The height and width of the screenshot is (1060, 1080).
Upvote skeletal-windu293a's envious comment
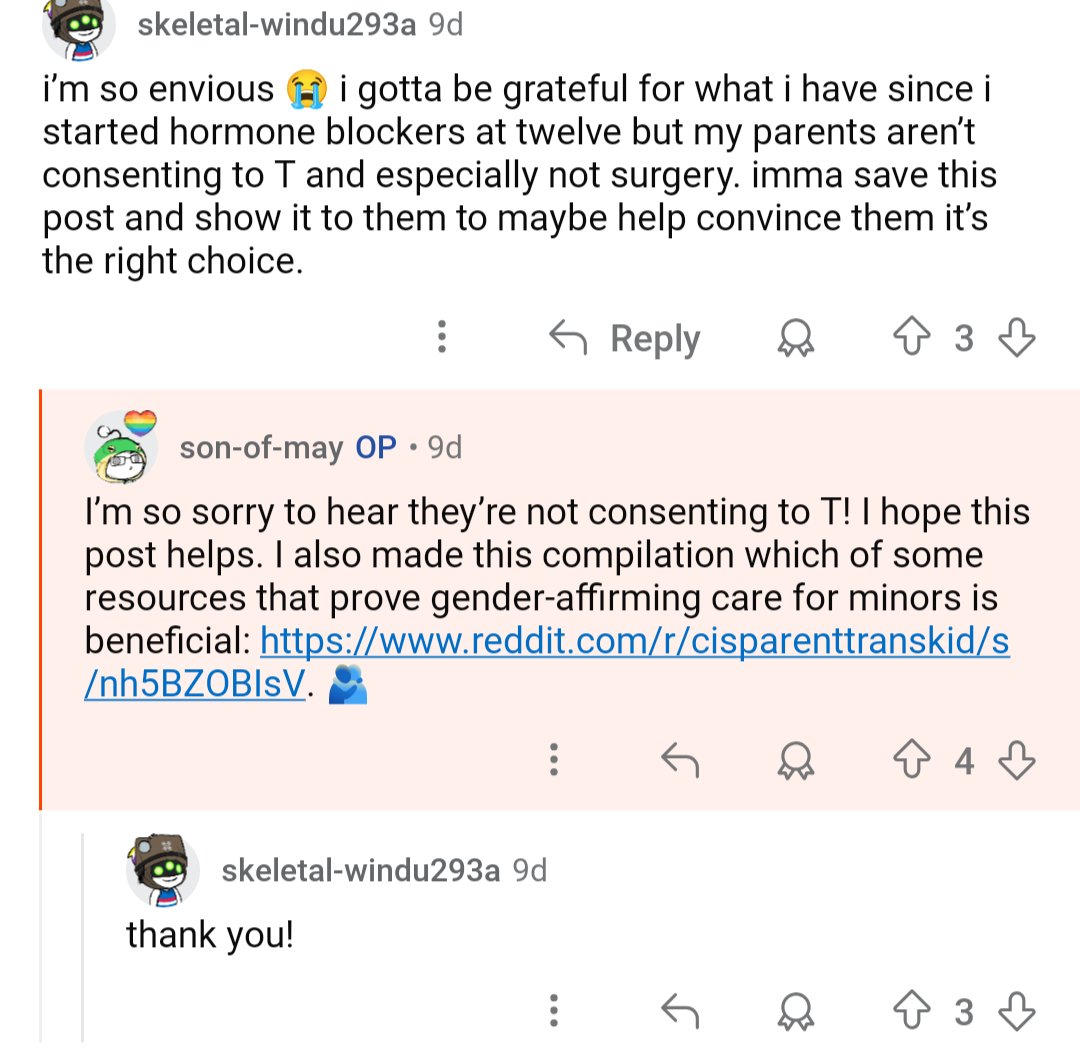(909, 339)
